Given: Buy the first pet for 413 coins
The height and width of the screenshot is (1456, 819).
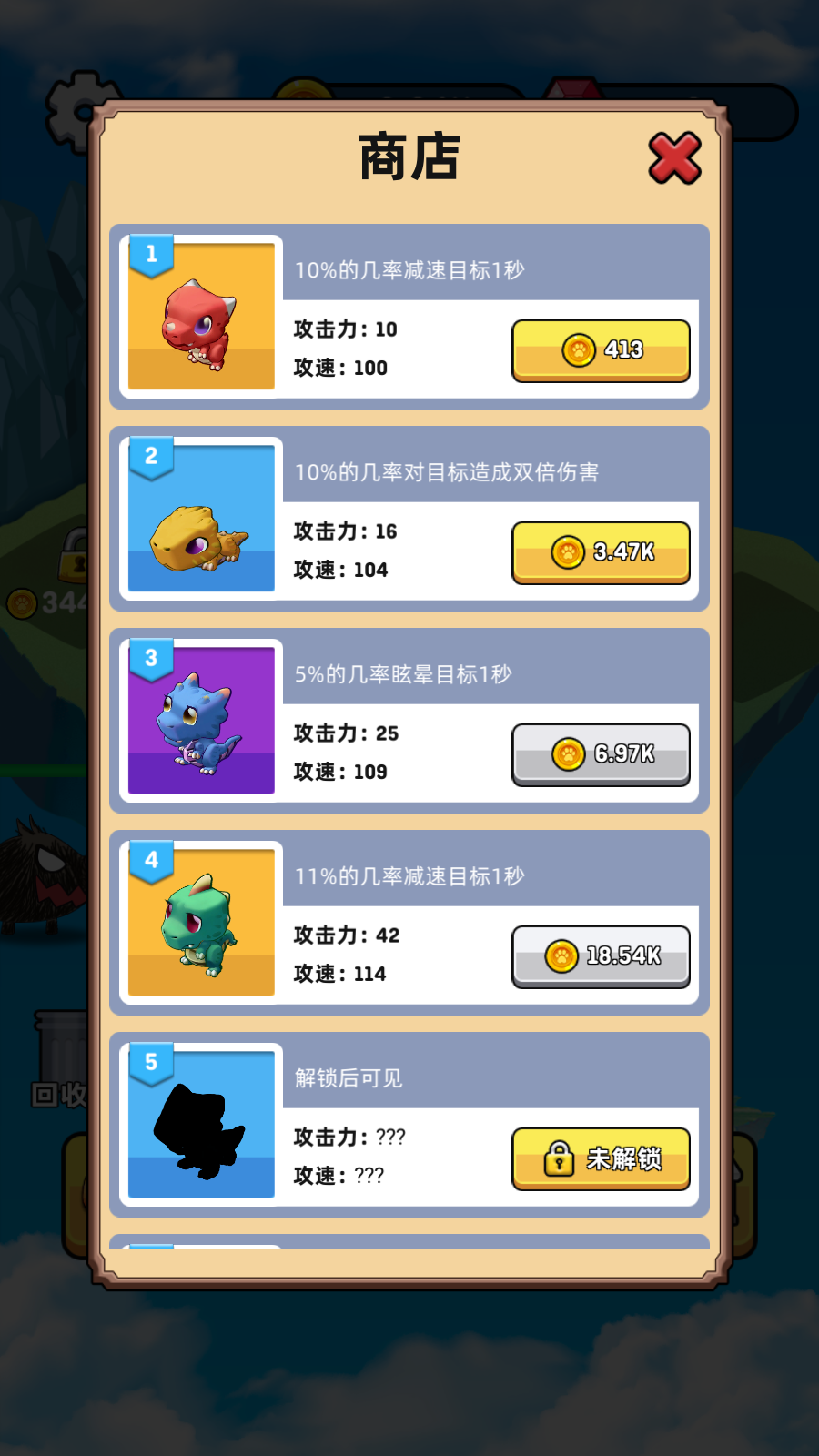Looking at the screenshot, I should click(600, 350).
